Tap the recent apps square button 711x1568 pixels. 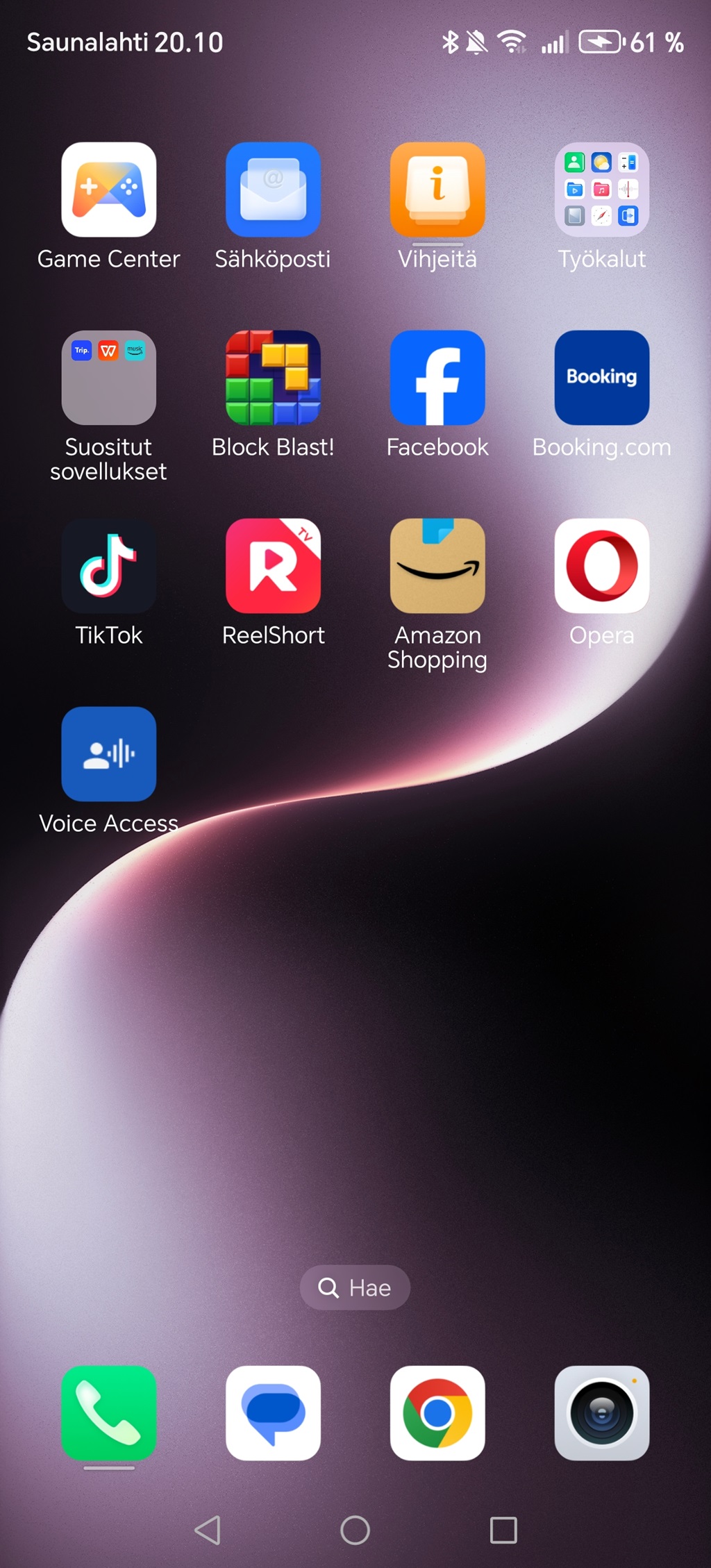[503, 1530]
